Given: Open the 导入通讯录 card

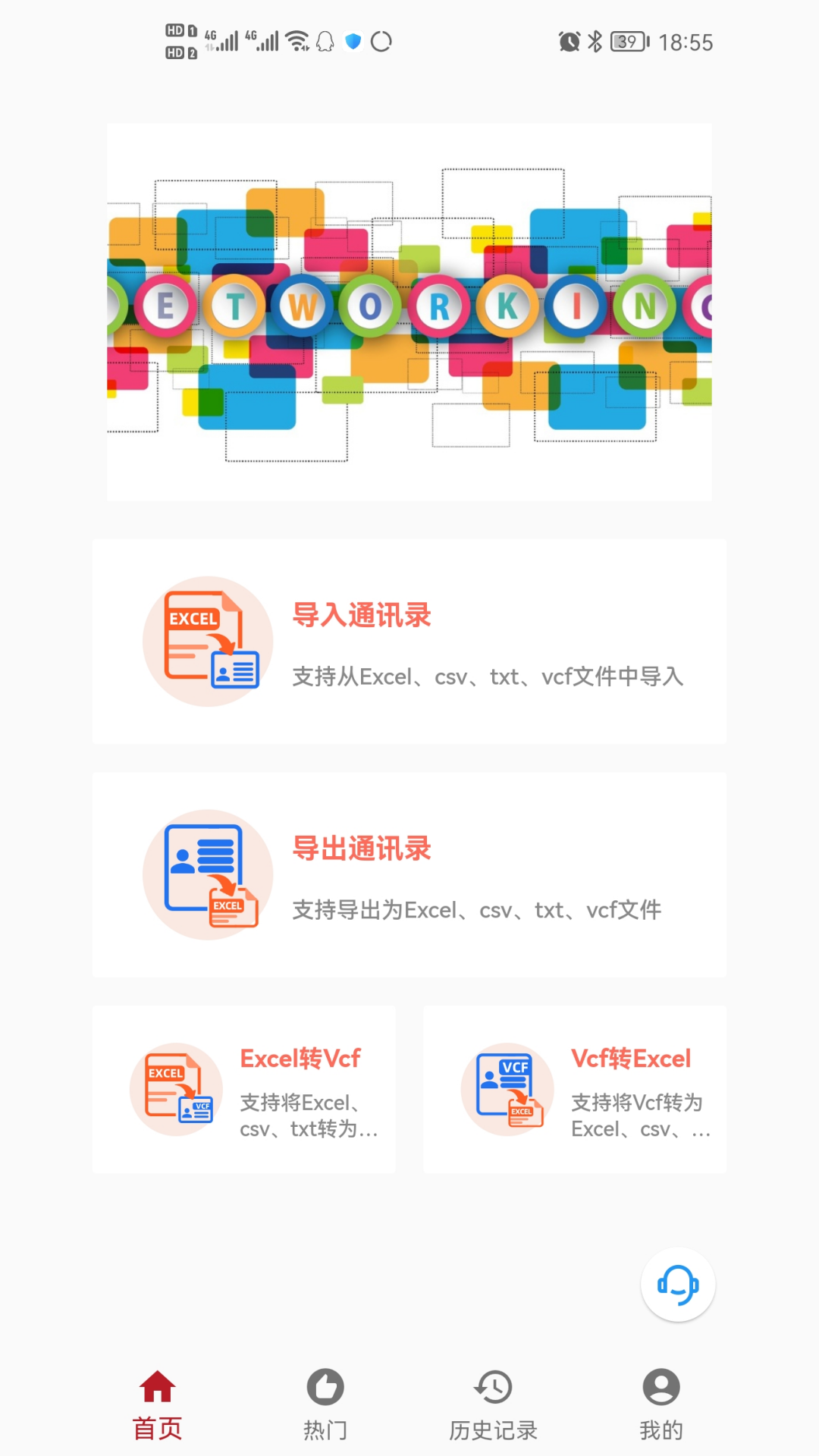Looking at the screenshot, I should coord(409,641).
